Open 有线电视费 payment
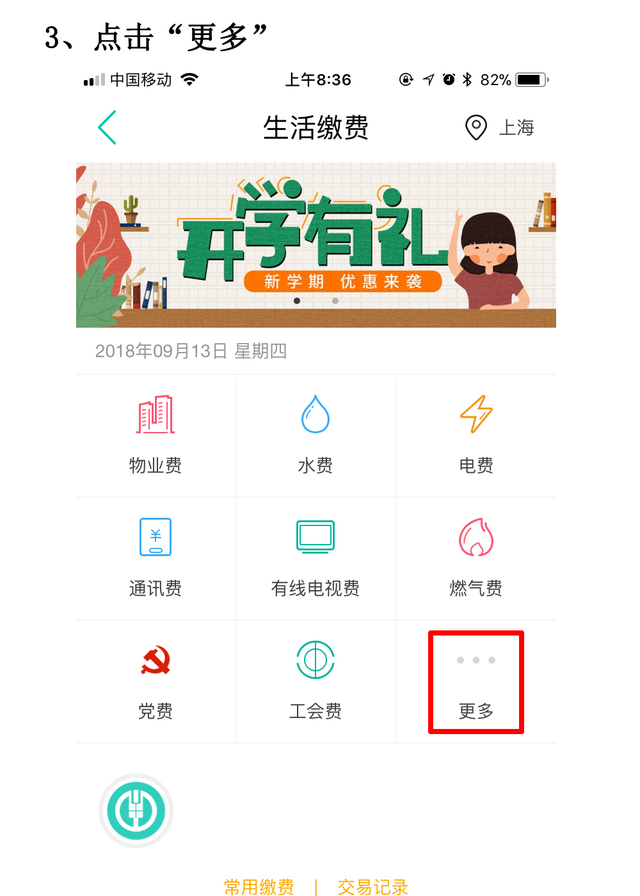 click(315, 558)
